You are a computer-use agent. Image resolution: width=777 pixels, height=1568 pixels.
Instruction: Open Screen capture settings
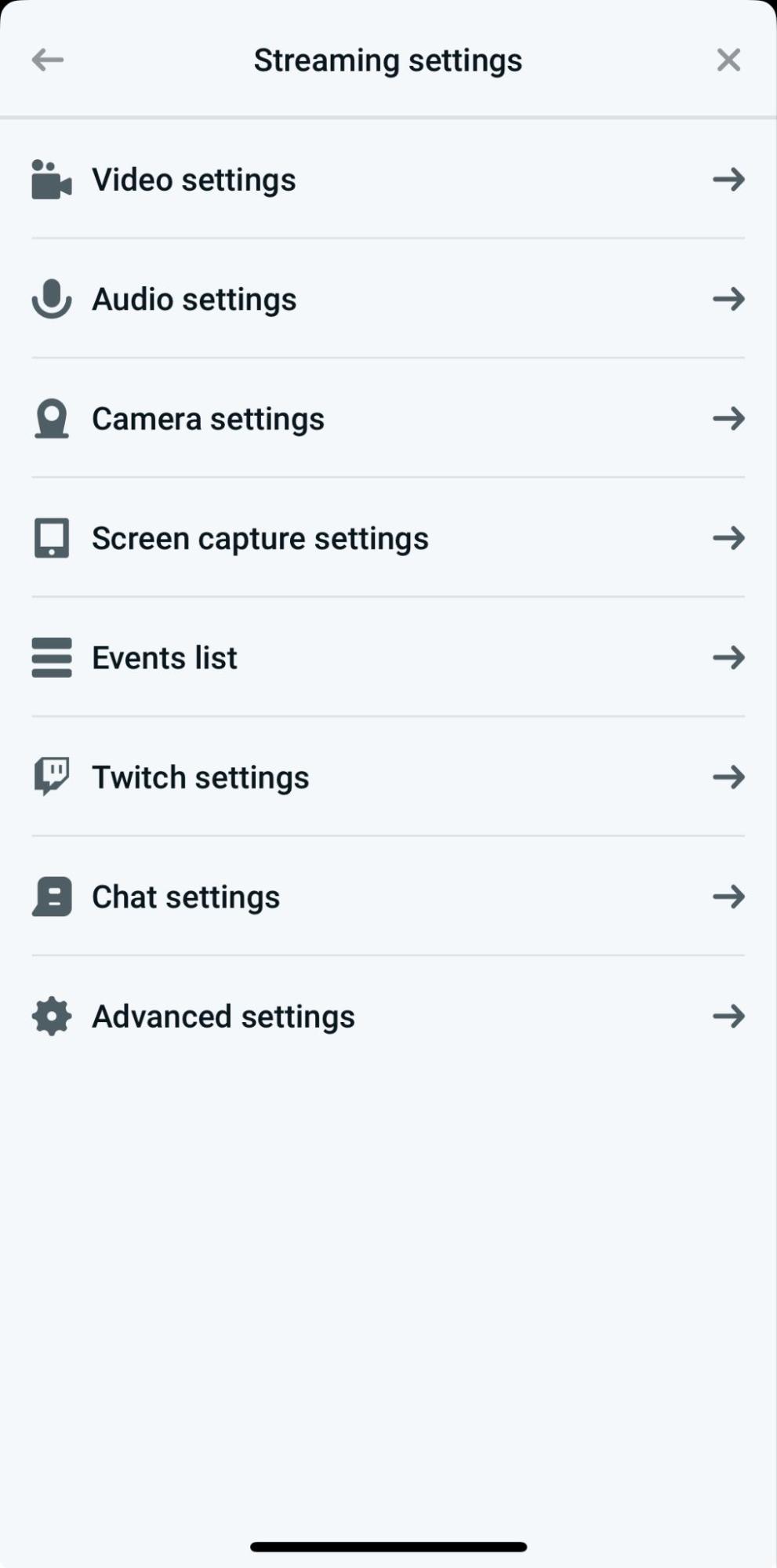pyautogui.click(x=260, y=538)
